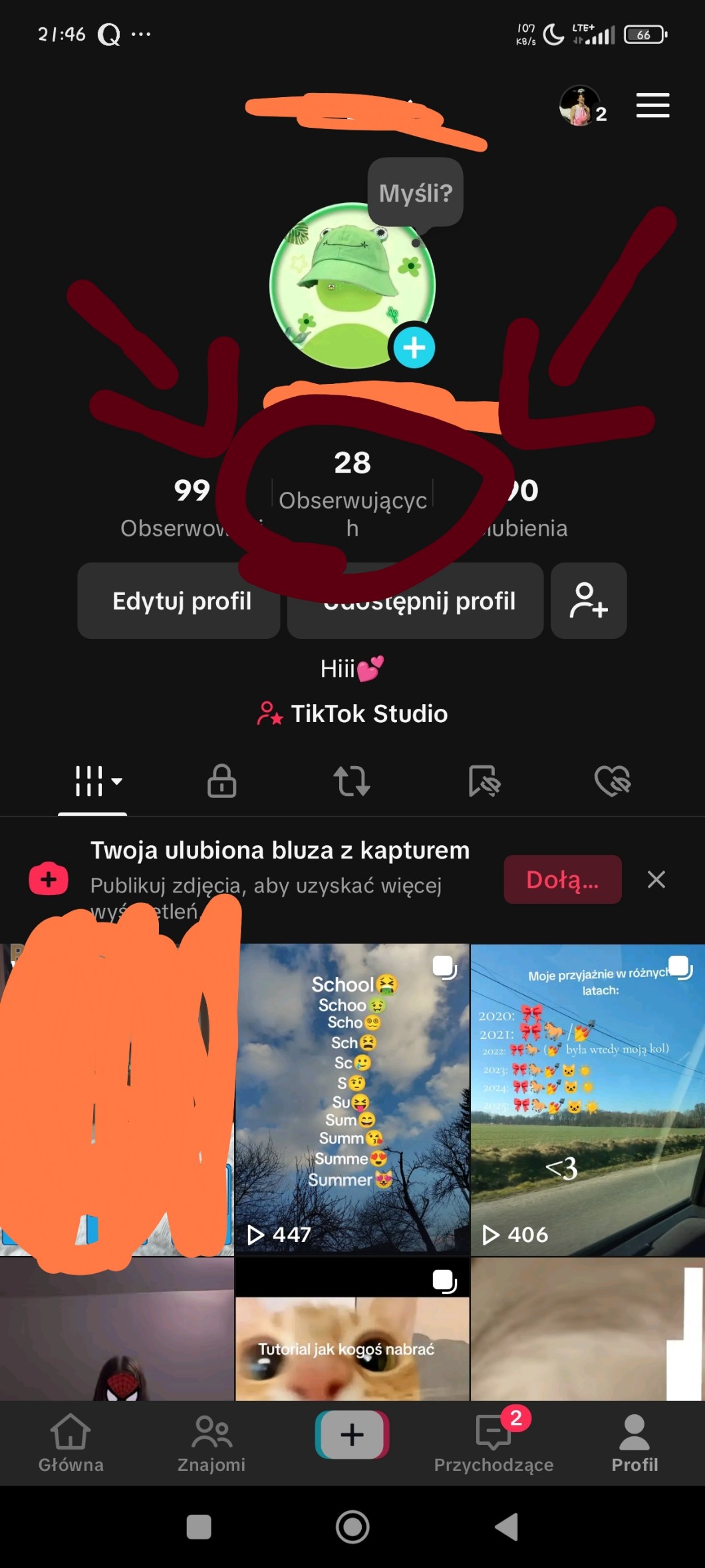Screen dimensions: 705x1568
Task: Open profile views avatar icon
Action: [x=579, y=106]
